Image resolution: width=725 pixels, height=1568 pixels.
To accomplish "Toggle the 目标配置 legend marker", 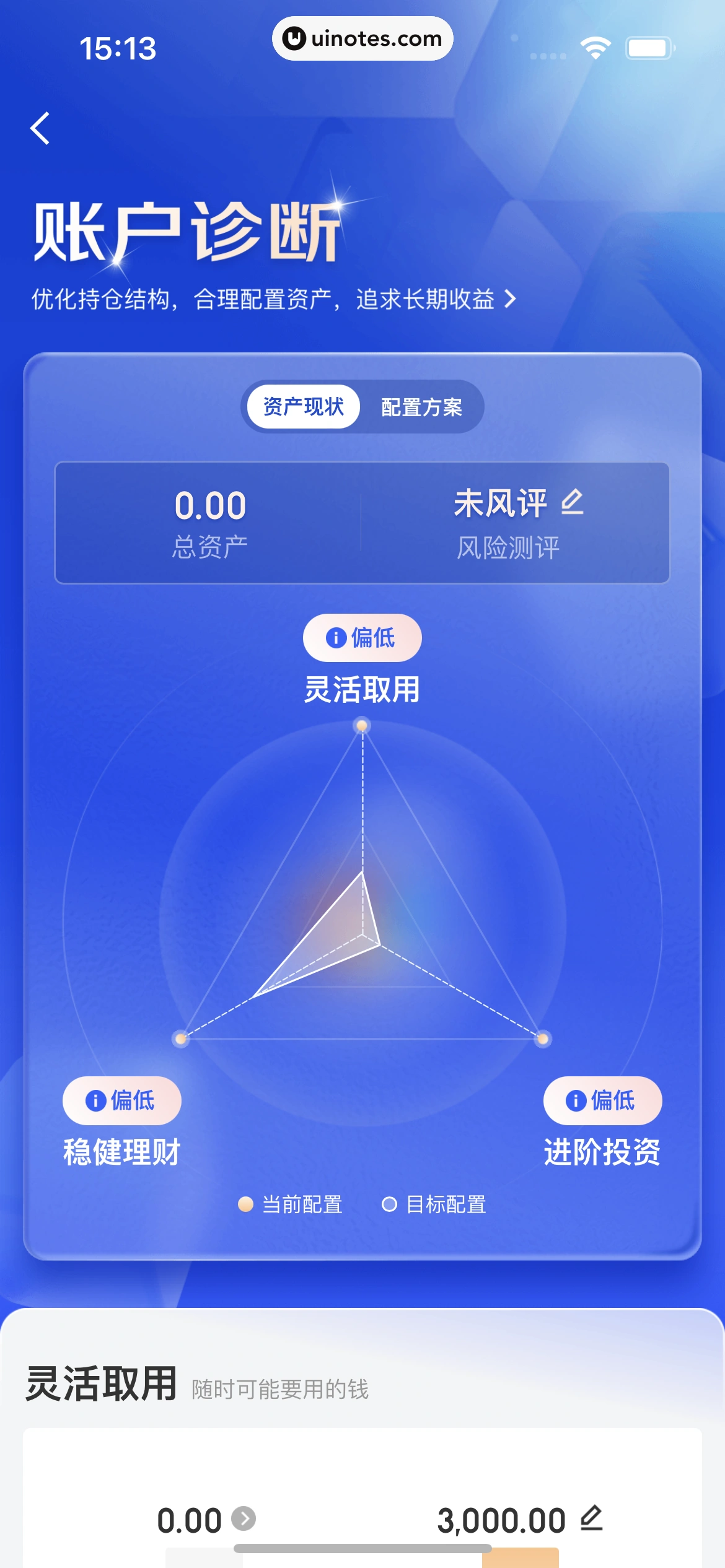I will [x=390, y=1203].
